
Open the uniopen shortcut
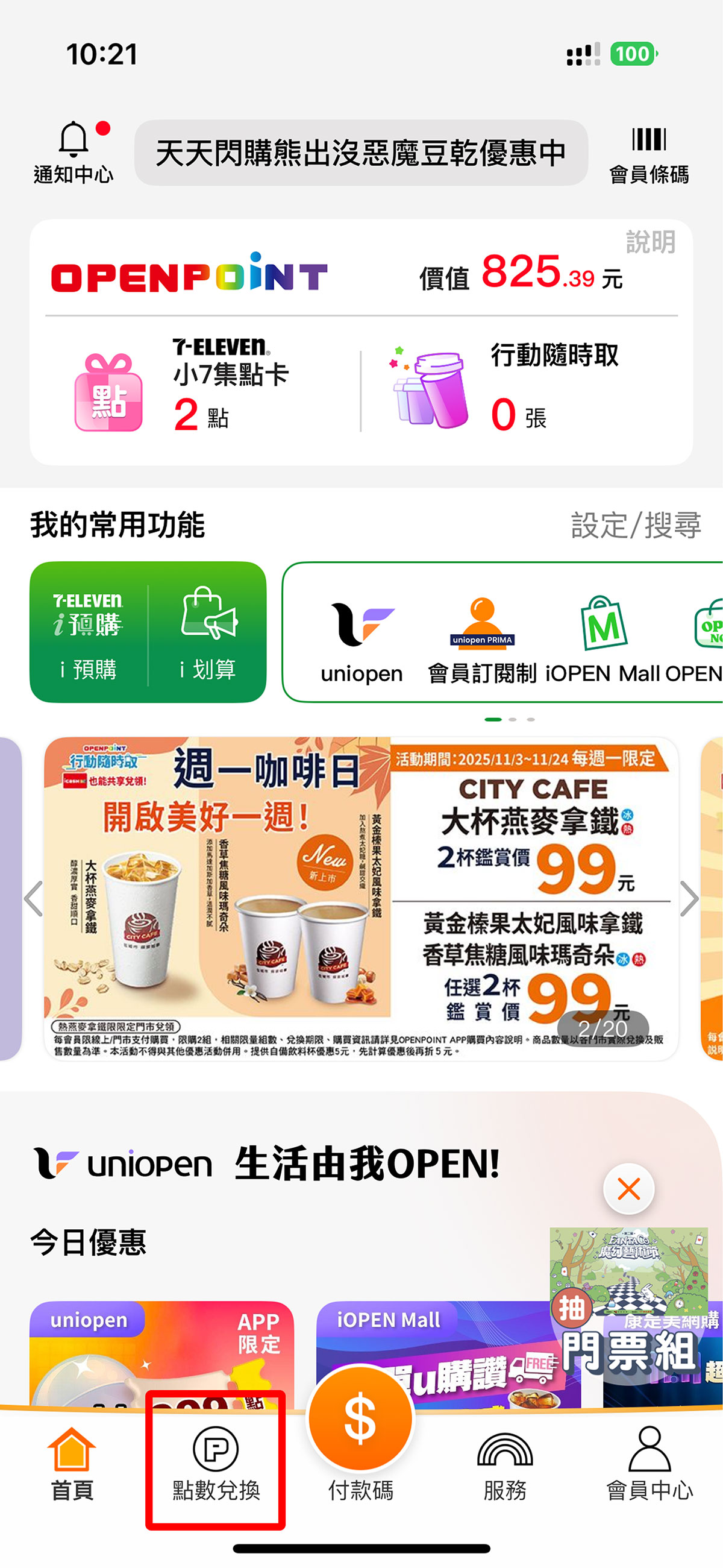[361, 639]
